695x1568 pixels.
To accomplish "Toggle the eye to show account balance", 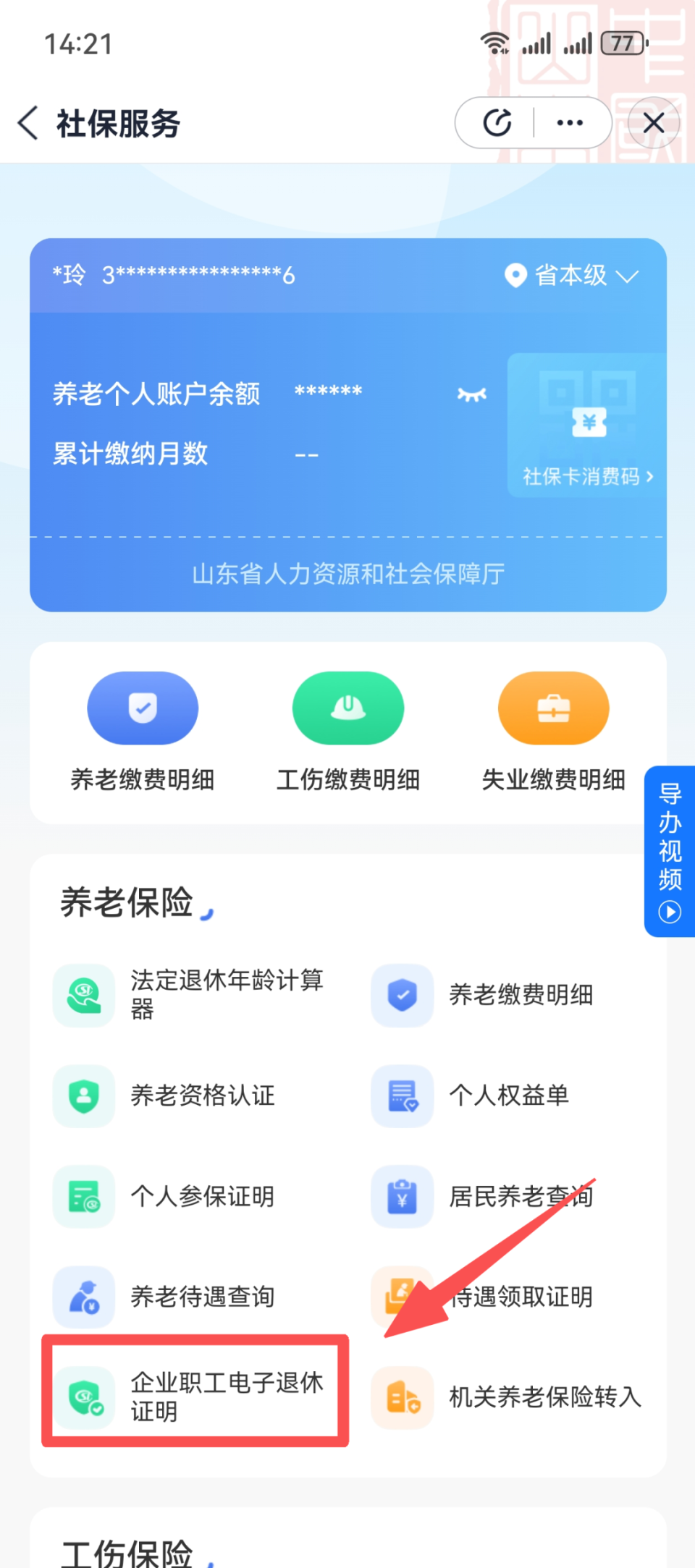I will point(471,393).
